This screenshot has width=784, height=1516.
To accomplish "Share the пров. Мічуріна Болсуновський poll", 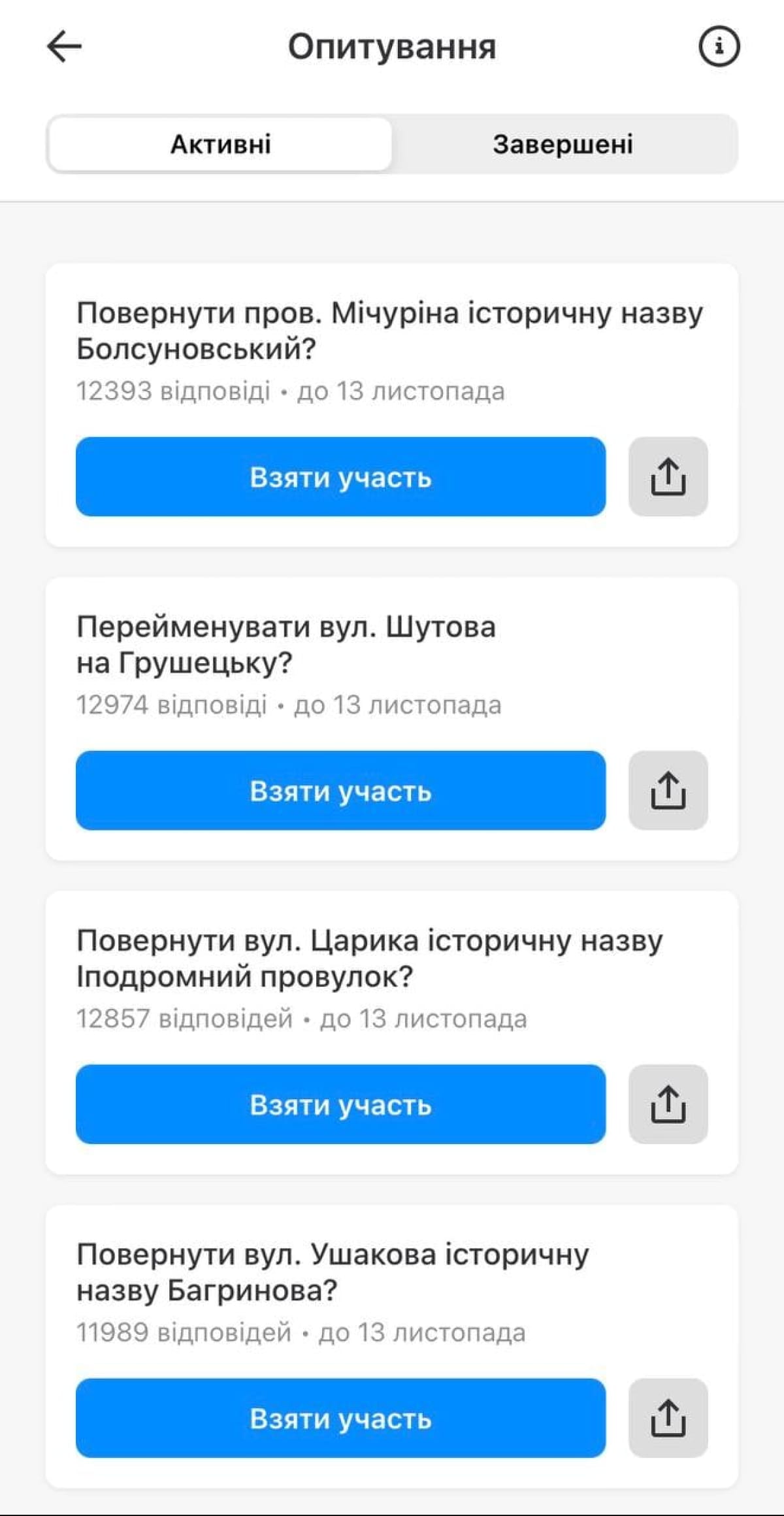I will (668, 477).
